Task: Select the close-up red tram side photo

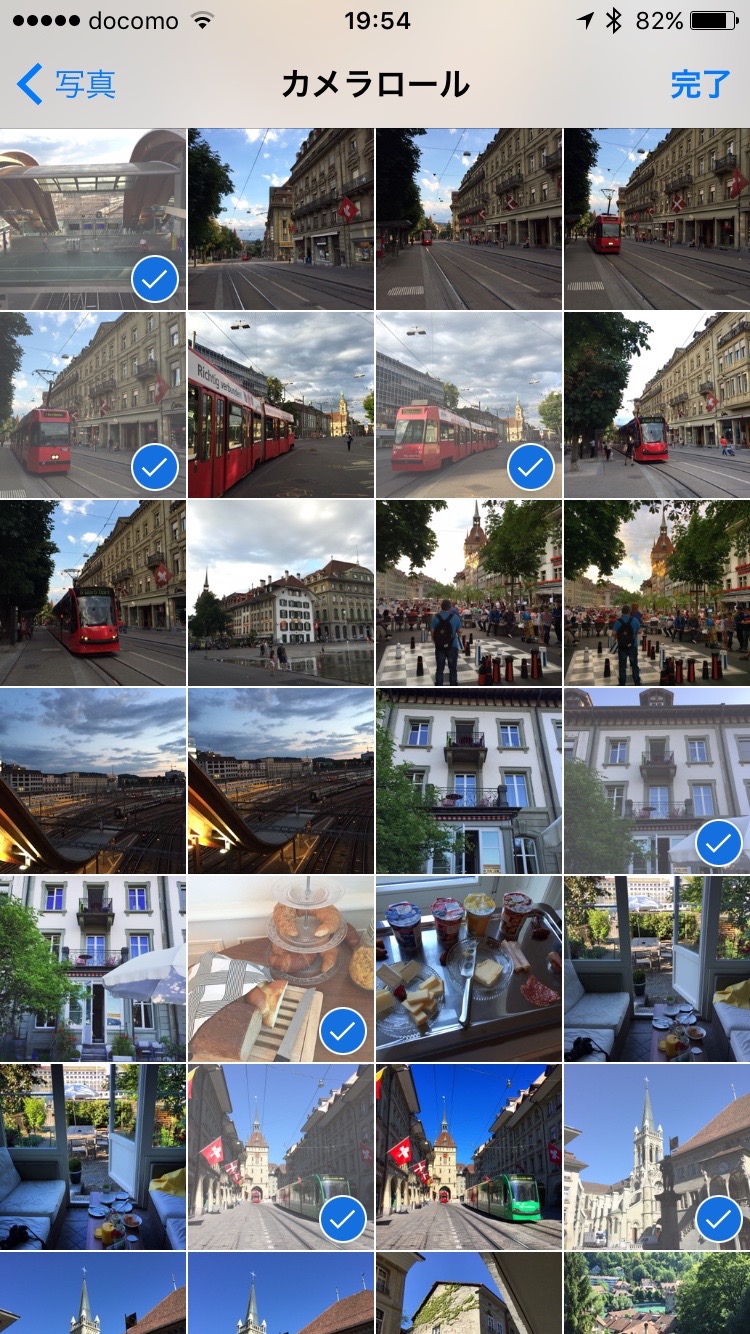Action: [x=280, y=405]
